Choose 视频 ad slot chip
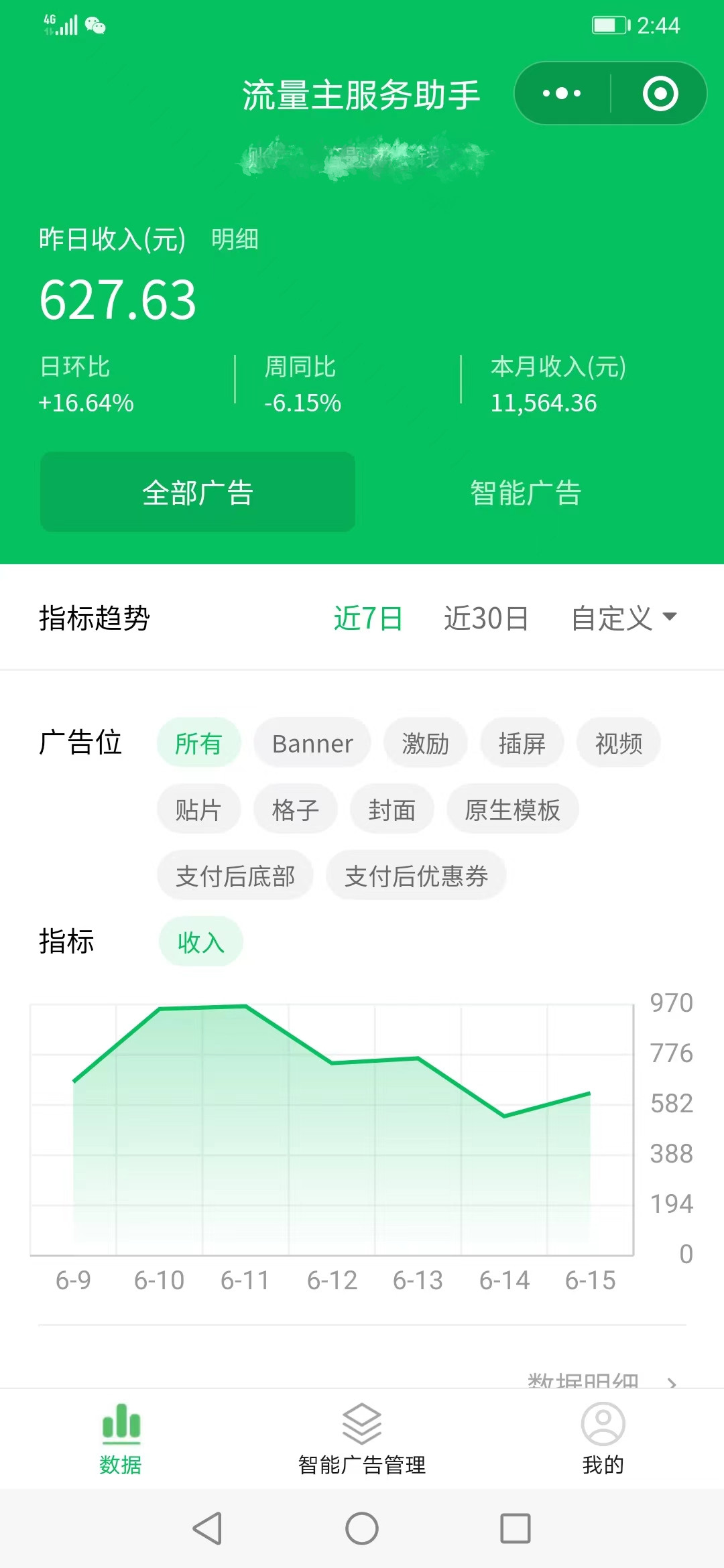Viewport: 724px width, 1568px height. [x=618, y=743]
